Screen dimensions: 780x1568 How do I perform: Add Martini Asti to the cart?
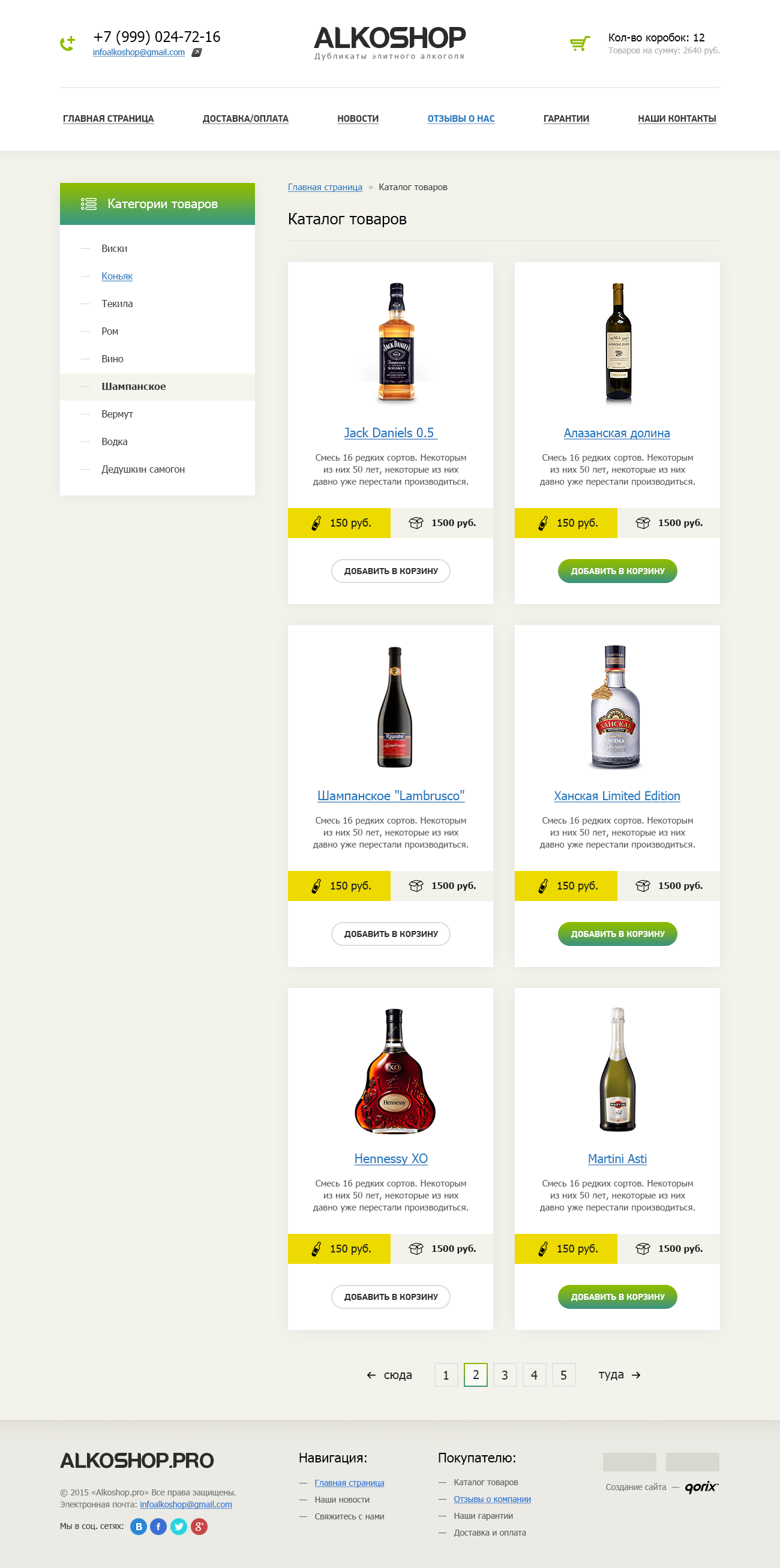617,1296
